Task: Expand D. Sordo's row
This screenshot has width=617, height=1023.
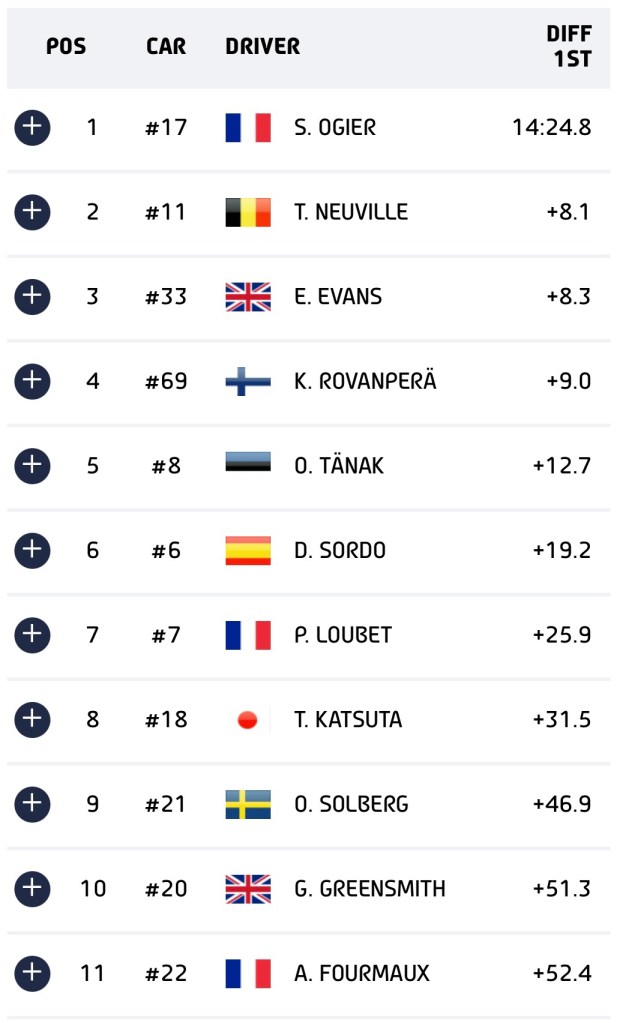Action: pos(32,550)
